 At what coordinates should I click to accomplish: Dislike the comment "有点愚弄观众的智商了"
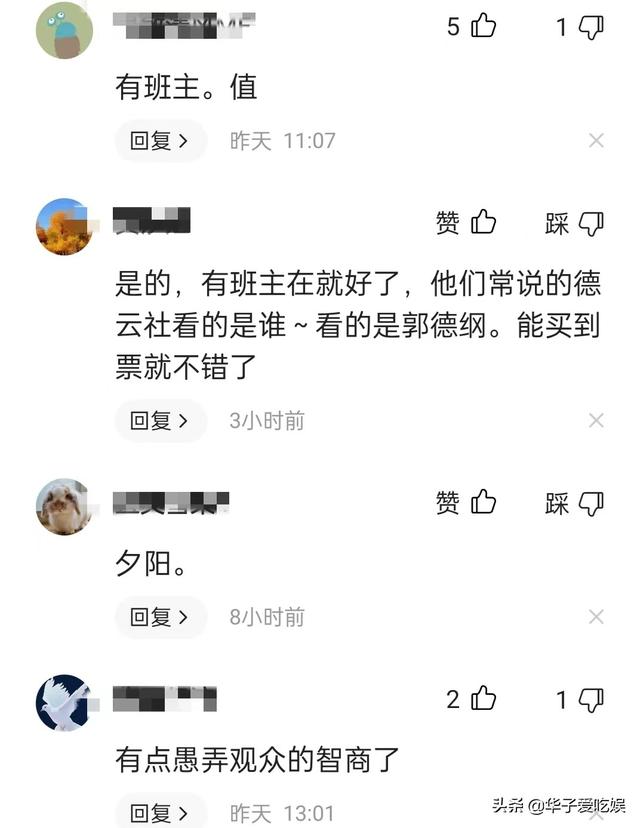click(x=592, y=699)
